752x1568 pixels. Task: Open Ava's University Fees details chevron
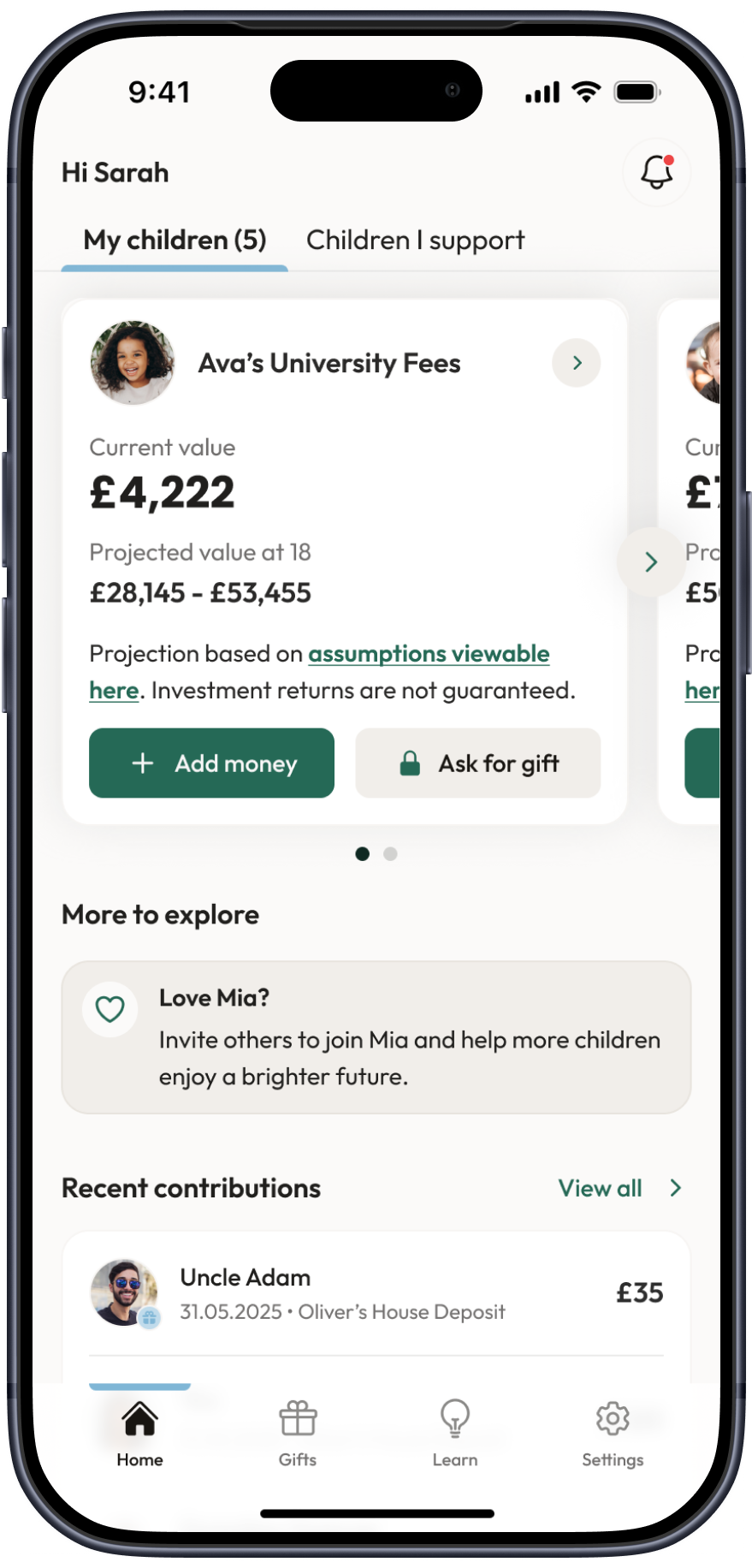click(x=576, y=363)
